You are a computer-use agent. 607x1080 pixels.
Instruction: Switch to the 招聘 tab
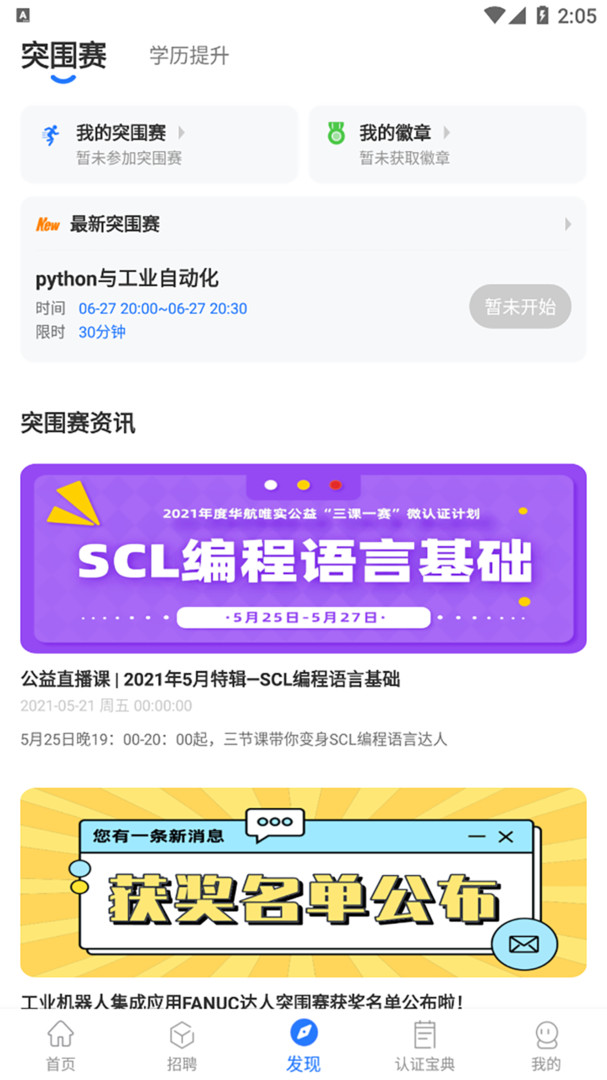pyautogui.click(x=182, y=1045)
